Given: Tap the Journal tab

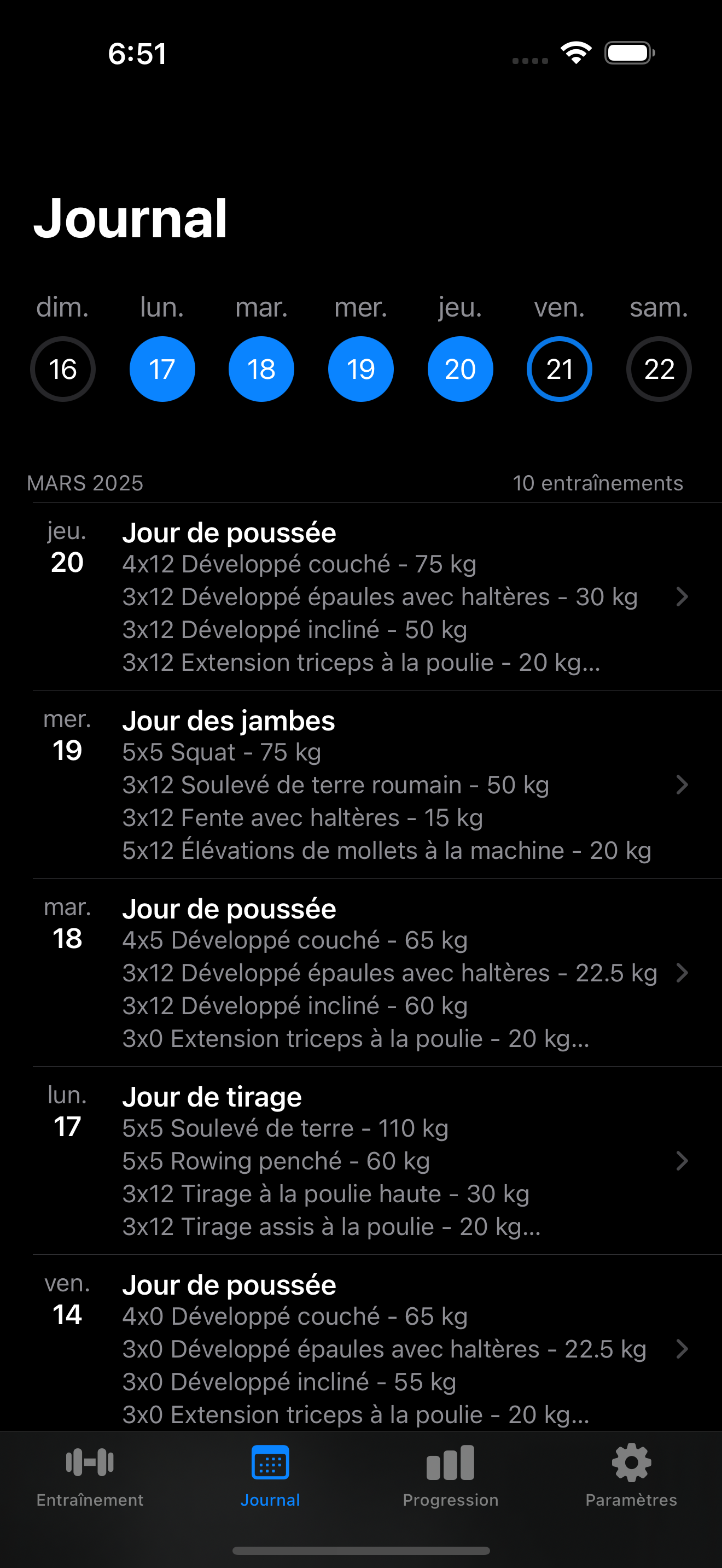Looking at the screenshot, I should (x=270, y=1476).
